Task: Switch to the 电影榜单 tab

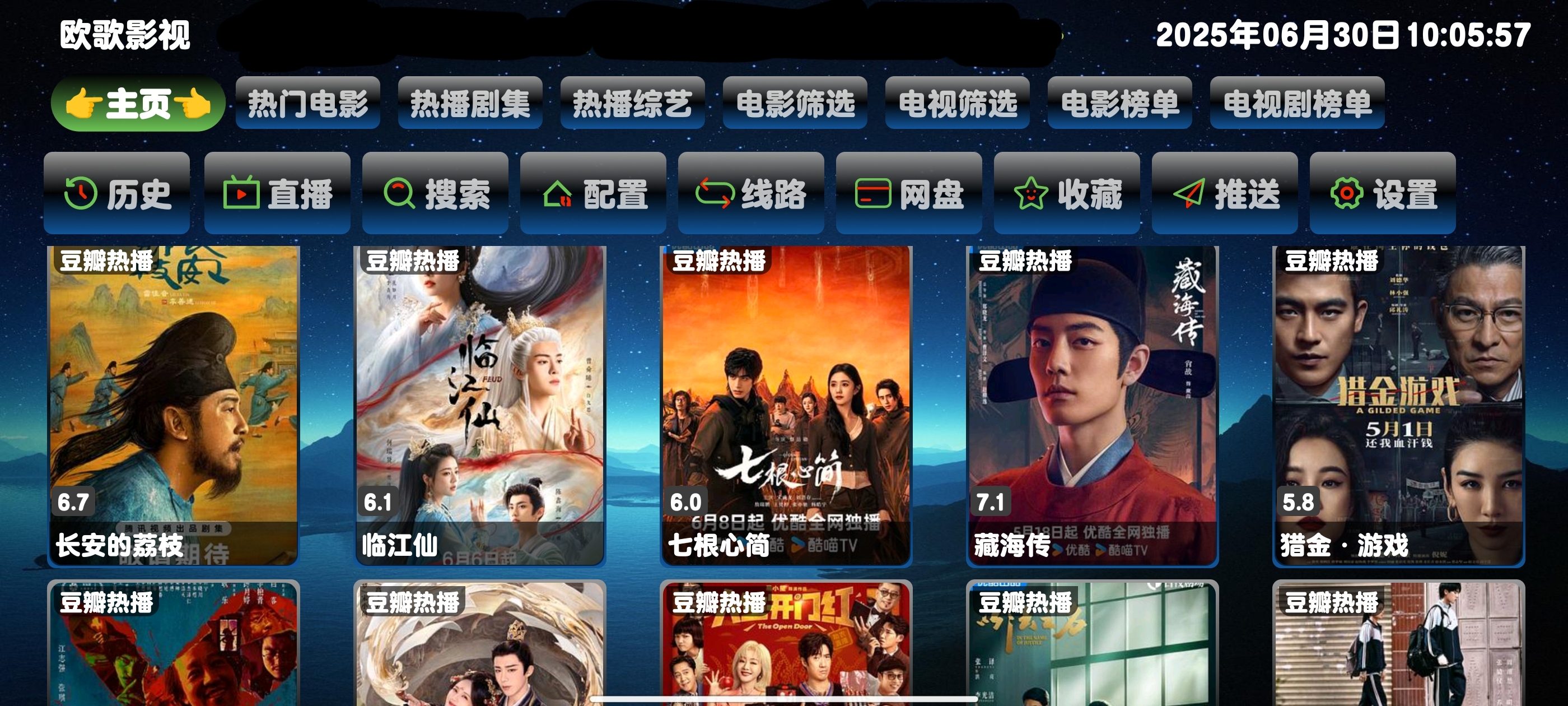Action: click(x=1120, y=103)
